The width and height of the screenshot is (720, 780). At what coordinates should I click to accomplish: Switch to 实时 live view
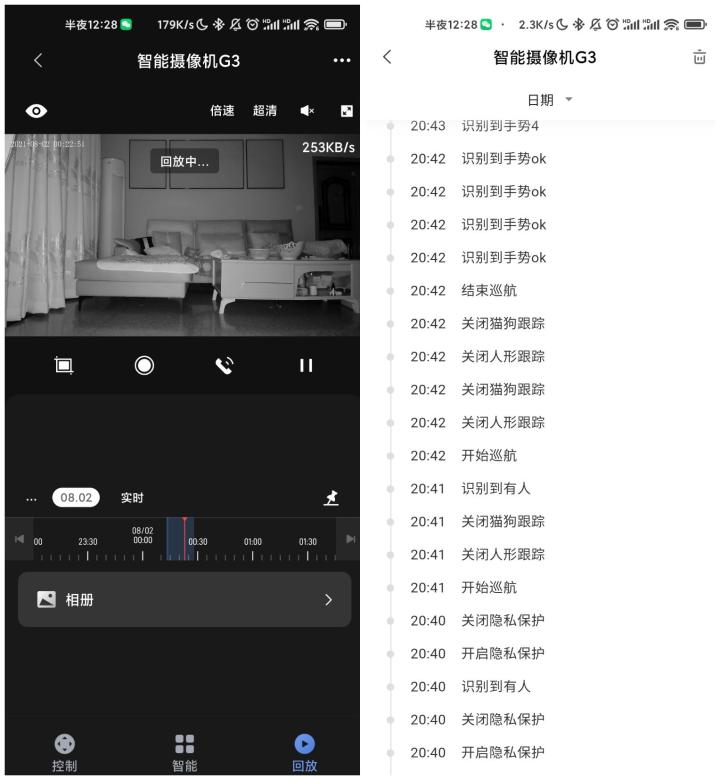click(132, 497)
